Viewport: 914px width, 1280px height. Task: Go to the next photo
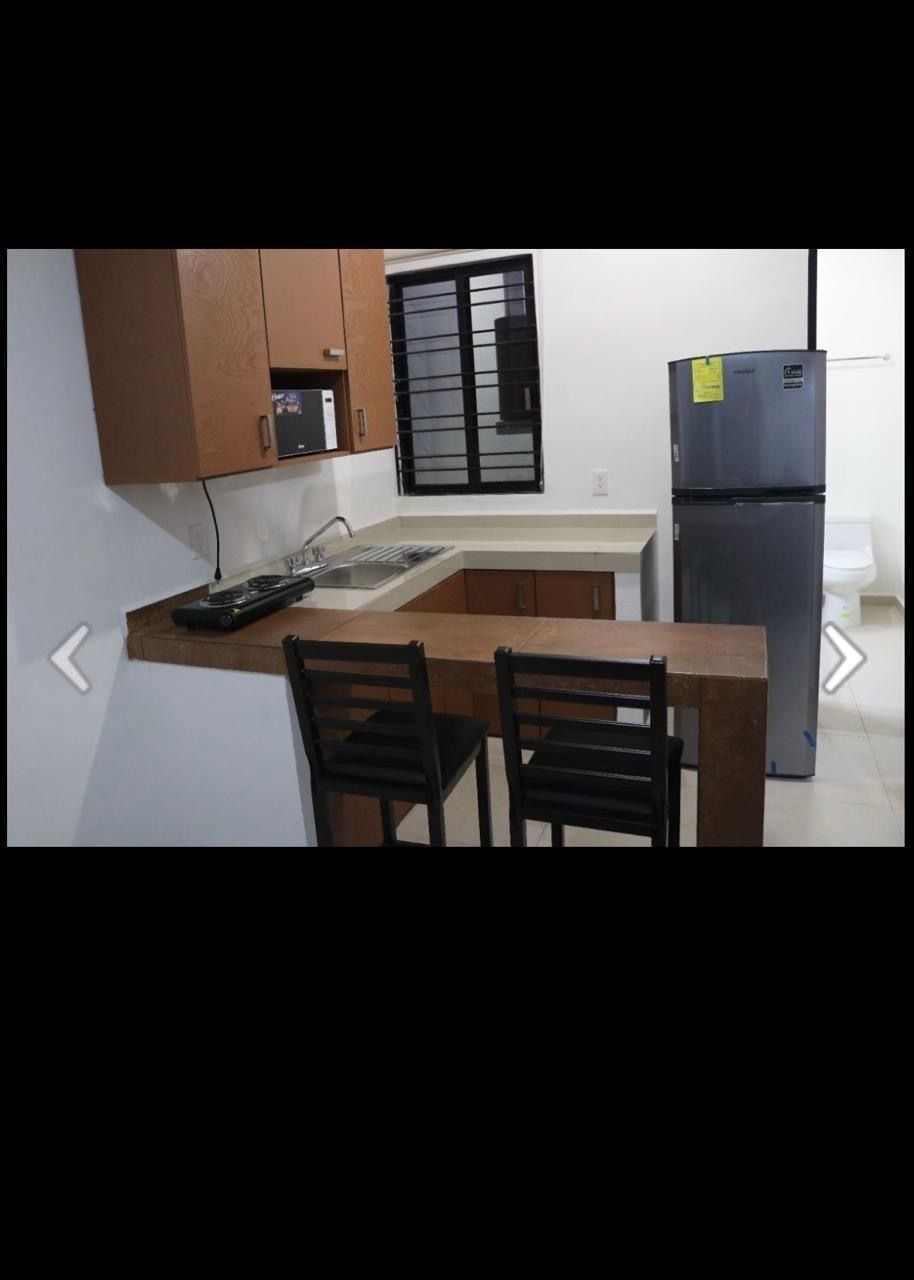click(x=842, y=658)
